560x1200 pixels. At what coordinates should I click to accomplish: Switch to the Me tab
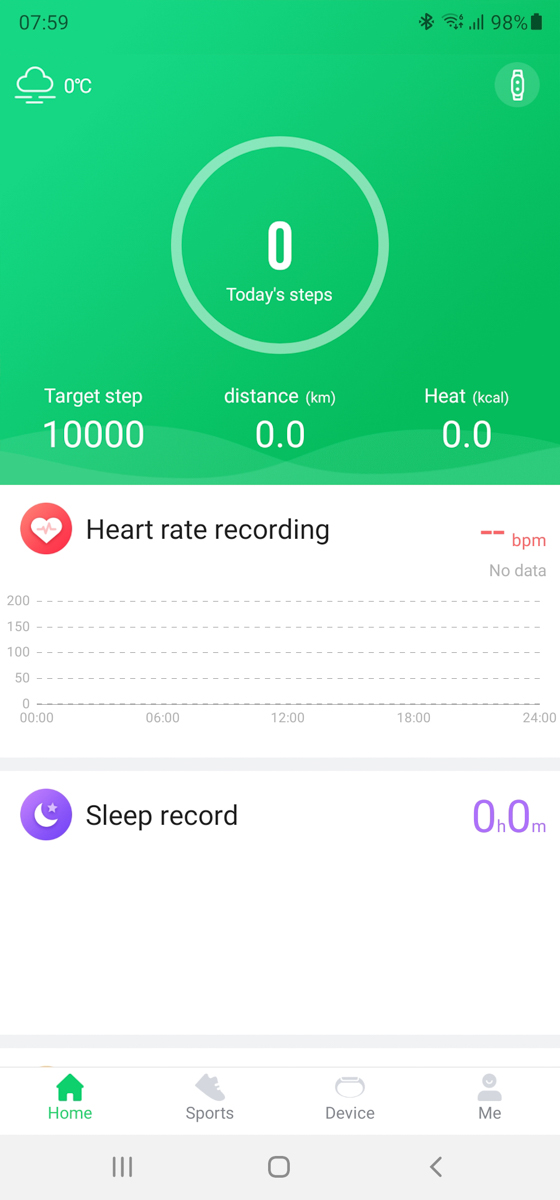pyautogui.click(x=490, y=1098)
